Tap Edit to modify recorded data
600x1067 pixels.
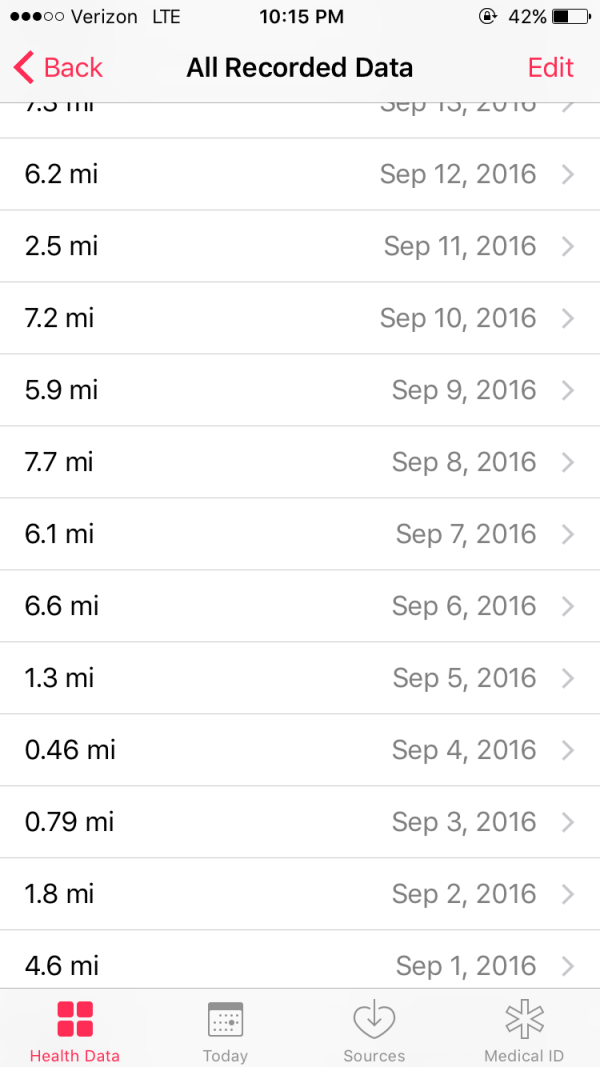(550, 68)
